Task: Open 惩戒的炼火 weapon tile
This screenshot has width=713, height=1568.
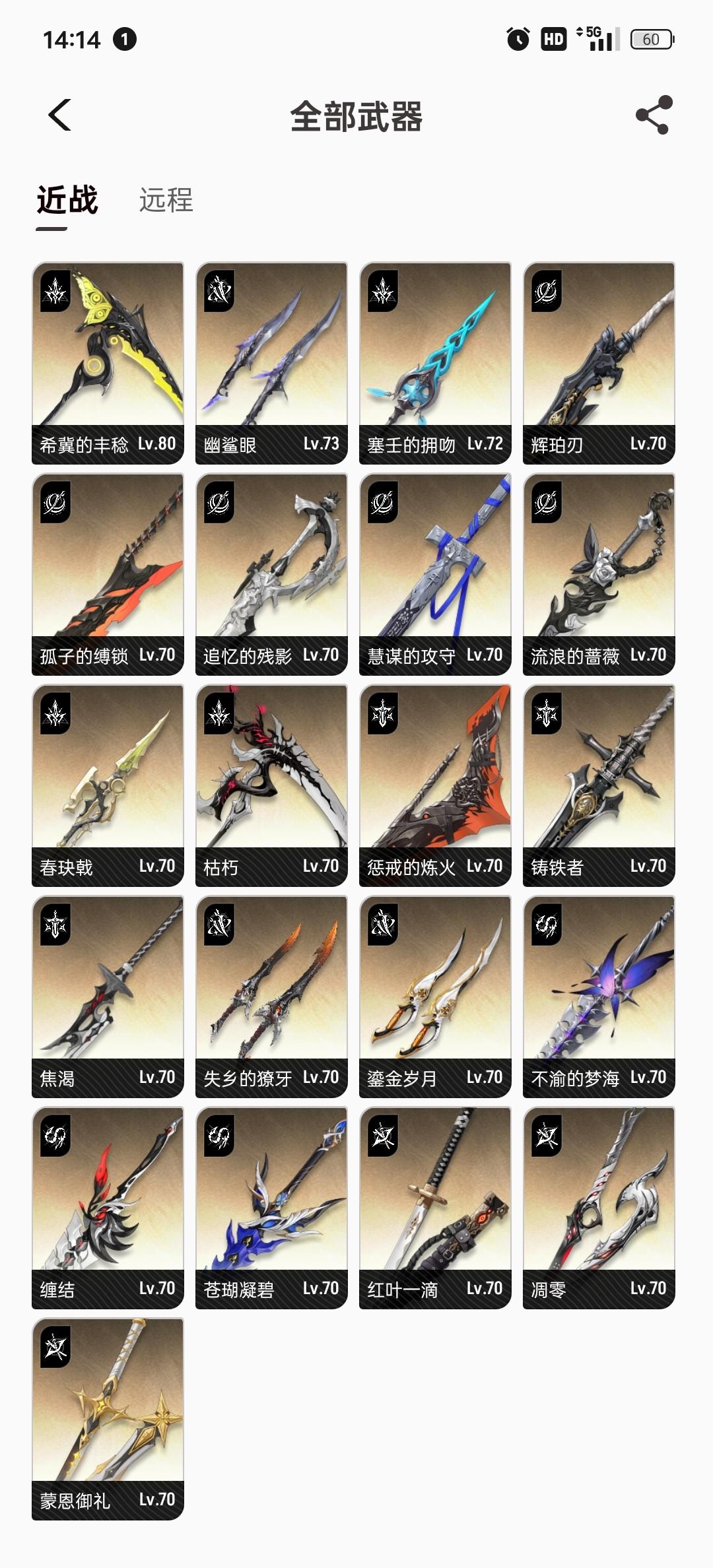Action: coord(435,785)
